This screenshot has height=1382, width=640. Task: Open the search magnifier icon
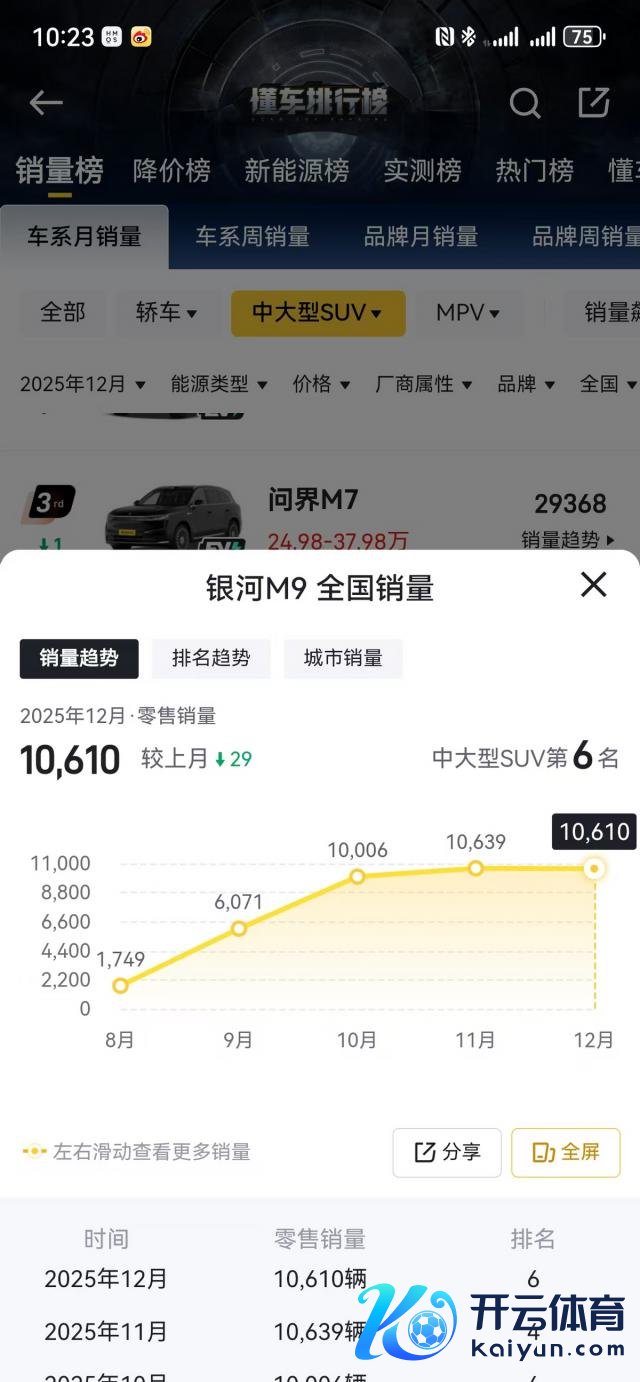[x=524, y=102]
